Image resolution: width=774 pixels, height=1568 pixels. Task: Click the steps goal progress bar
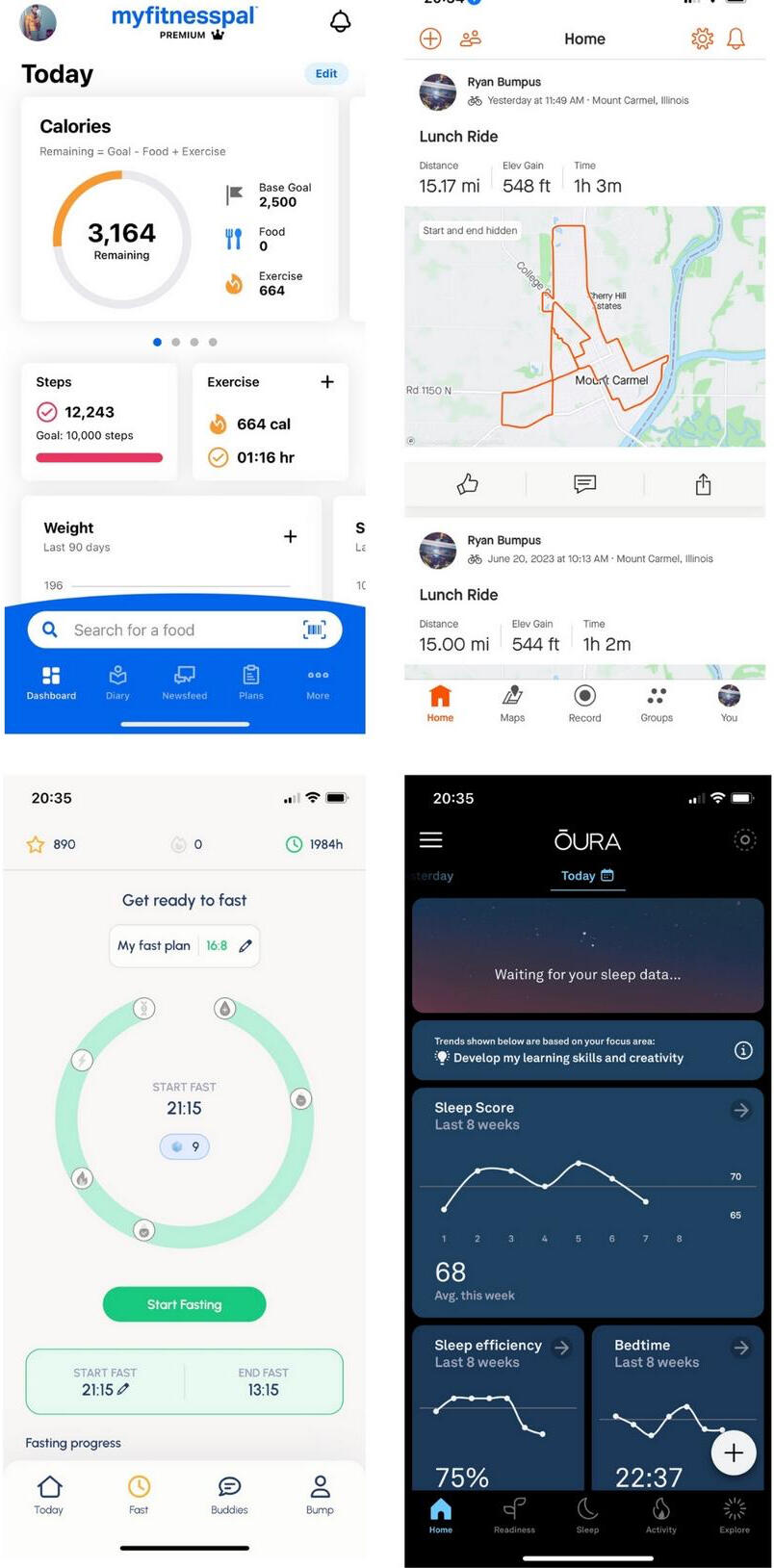click(99, 458)
